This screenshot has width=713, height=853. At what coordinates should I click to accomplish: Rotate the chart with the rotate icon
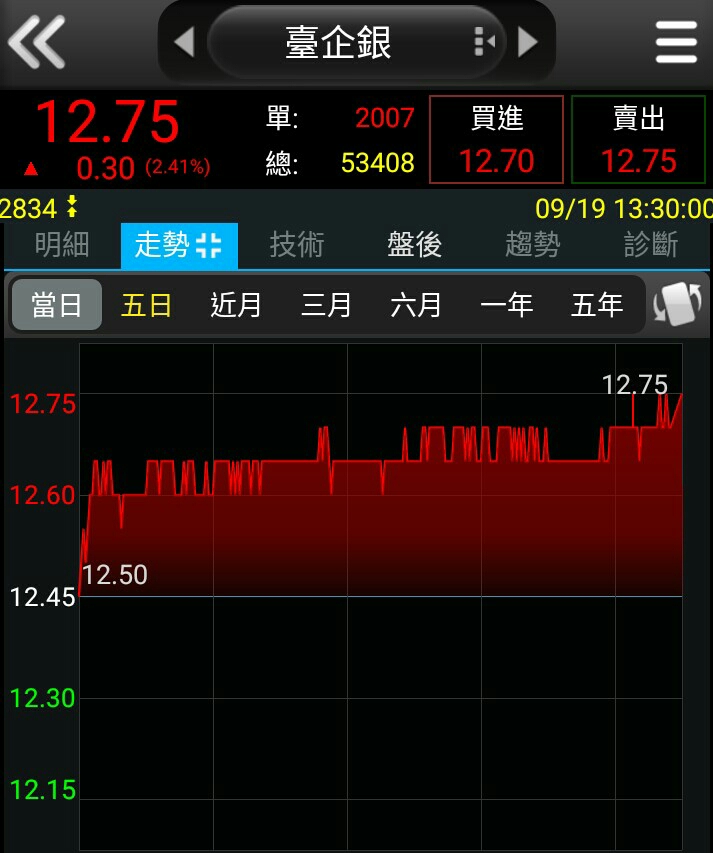(x=677, y=304)
